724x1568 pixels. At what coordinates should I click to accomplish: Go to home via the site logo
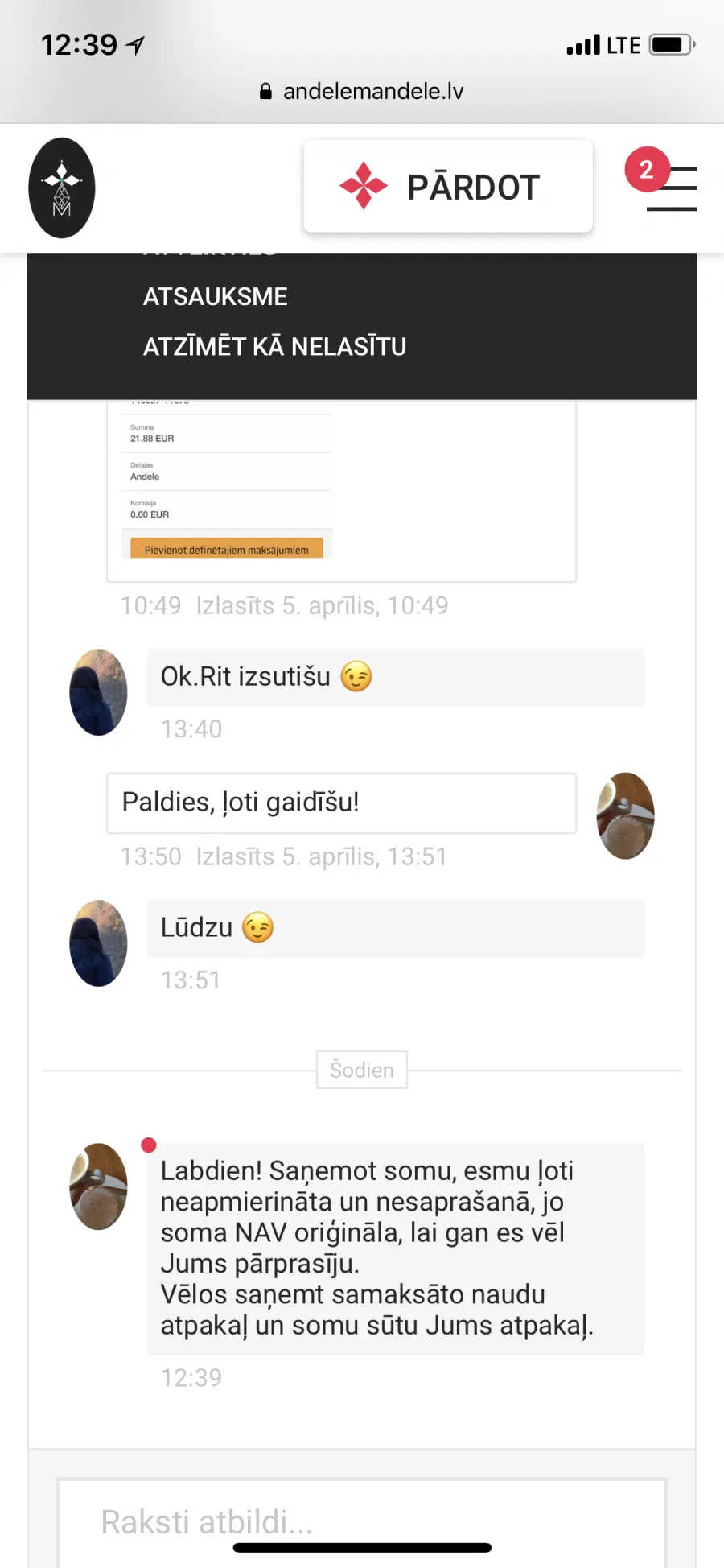(x=62, y=188)
